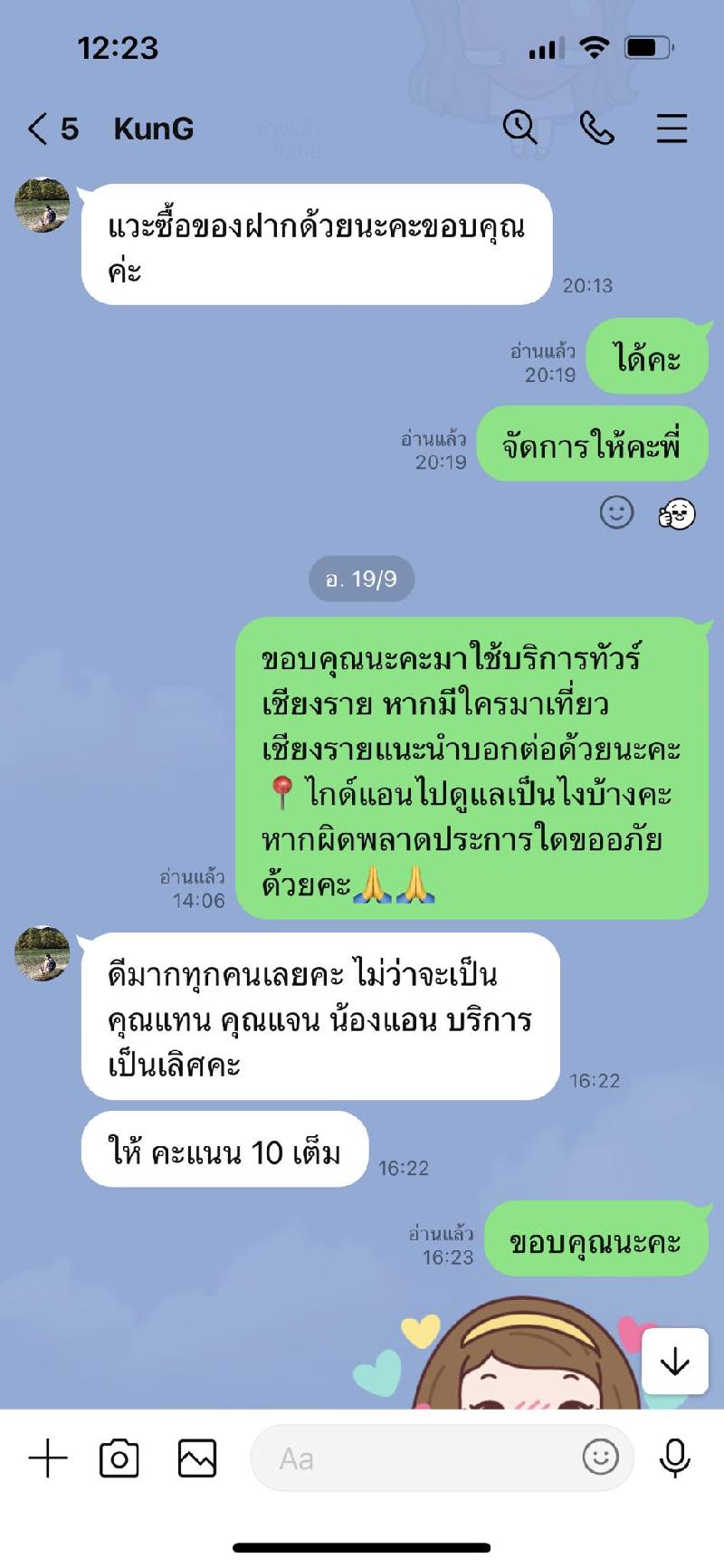React with the smiley emoji icon under the sent message

616,512
